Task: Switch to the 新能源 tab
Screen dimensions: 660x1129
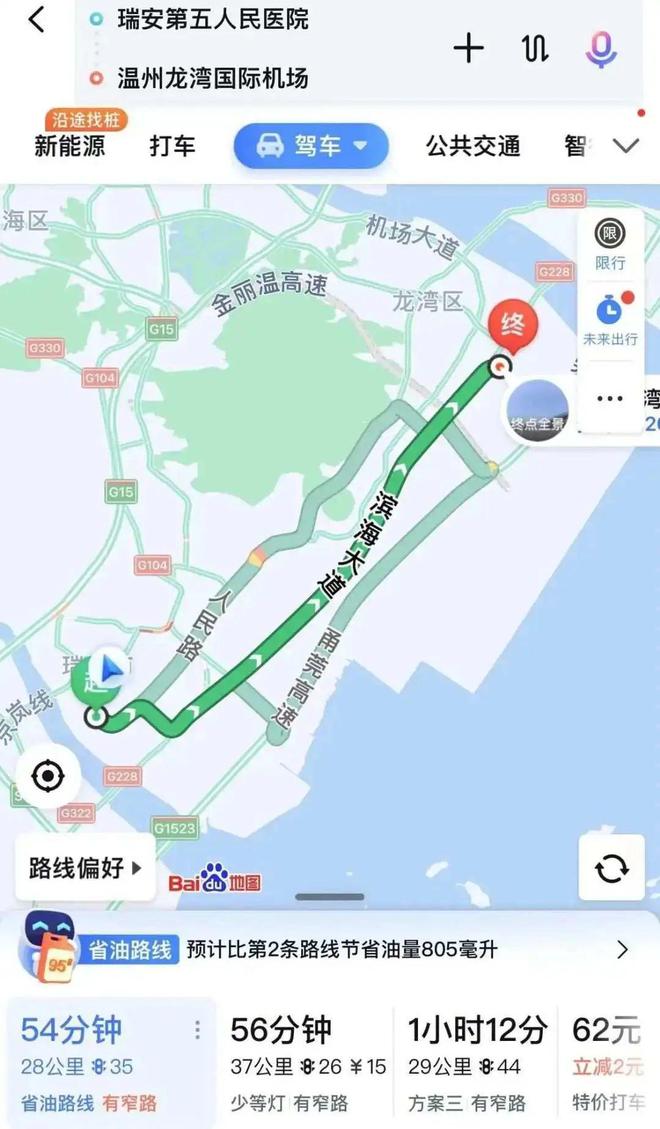Action: pyautogui.click(x=70, y=146)
